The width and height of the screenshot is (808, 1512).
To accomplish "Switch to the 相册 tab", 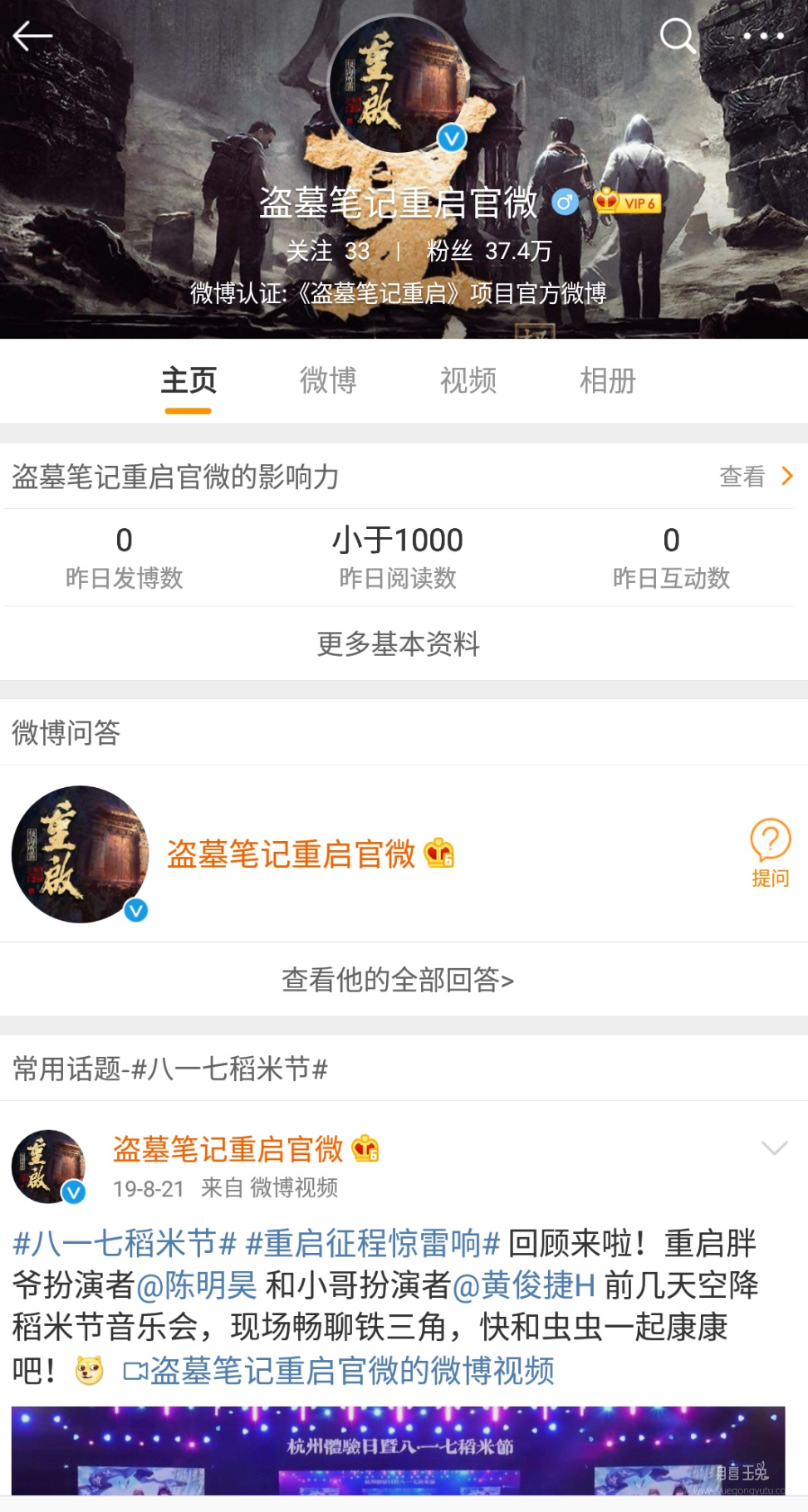I will tap(607, 381).
